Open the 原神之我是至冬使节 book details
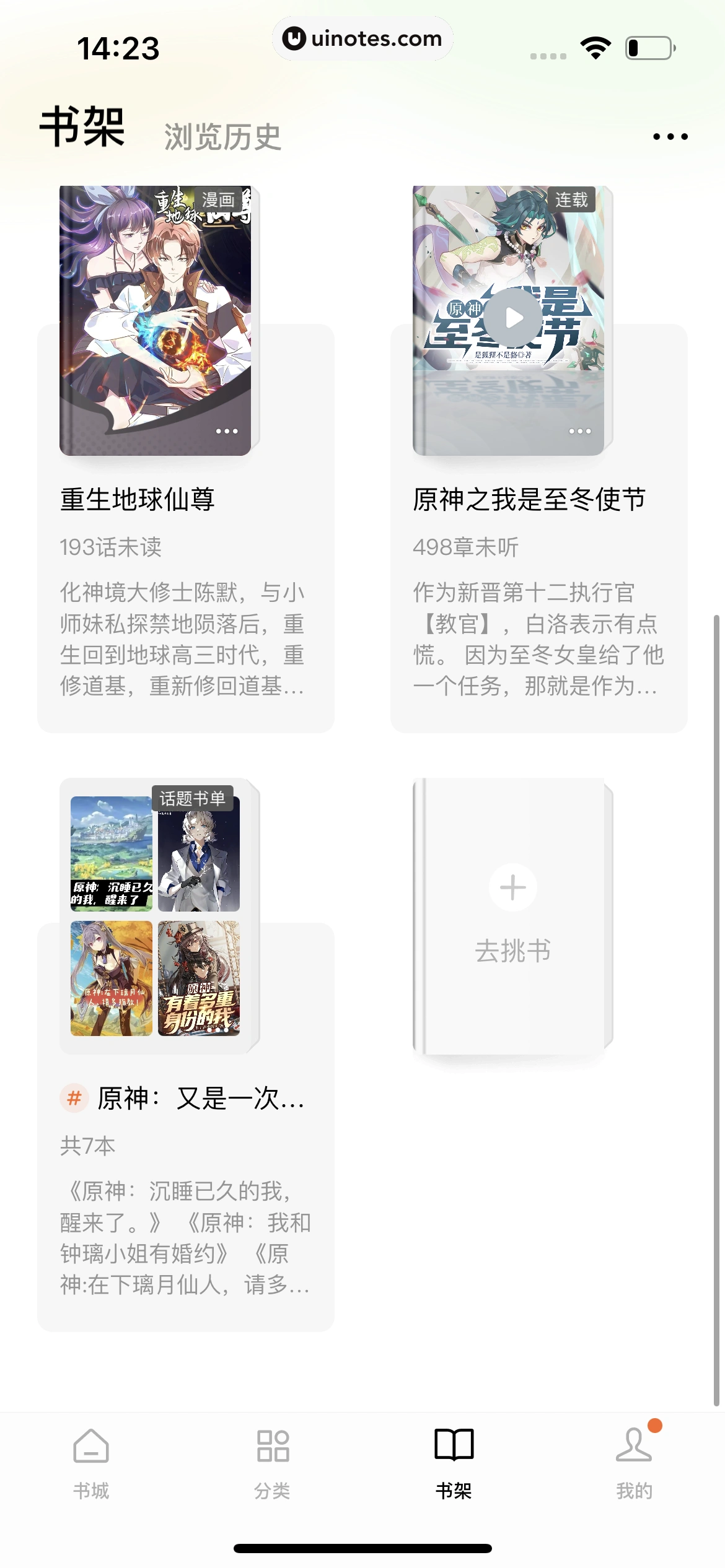Screen dimensions: 725x1568 [x=529, y=499]
